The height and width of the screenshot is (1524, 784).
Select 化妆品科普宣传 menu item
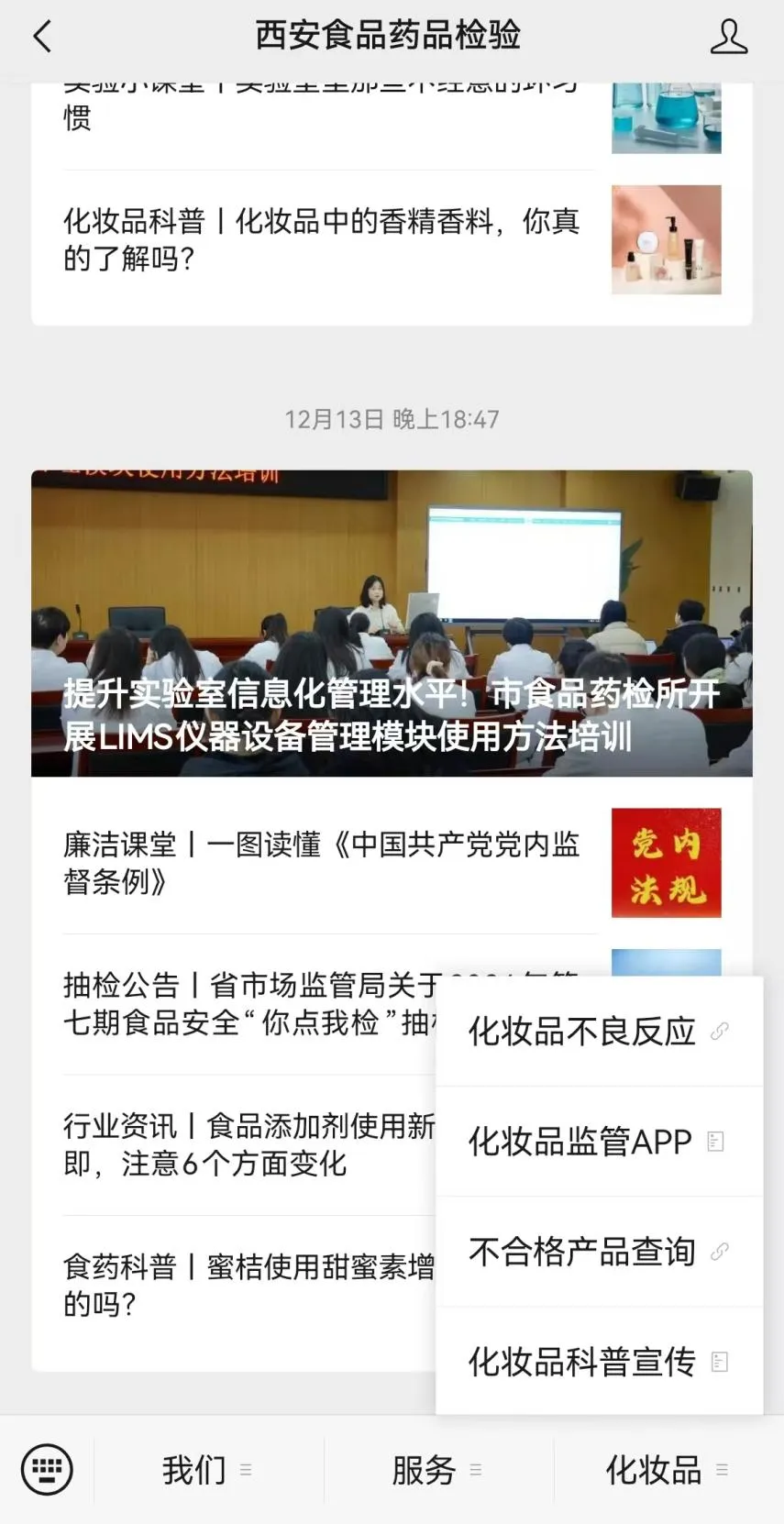(x=599, y=1362)
